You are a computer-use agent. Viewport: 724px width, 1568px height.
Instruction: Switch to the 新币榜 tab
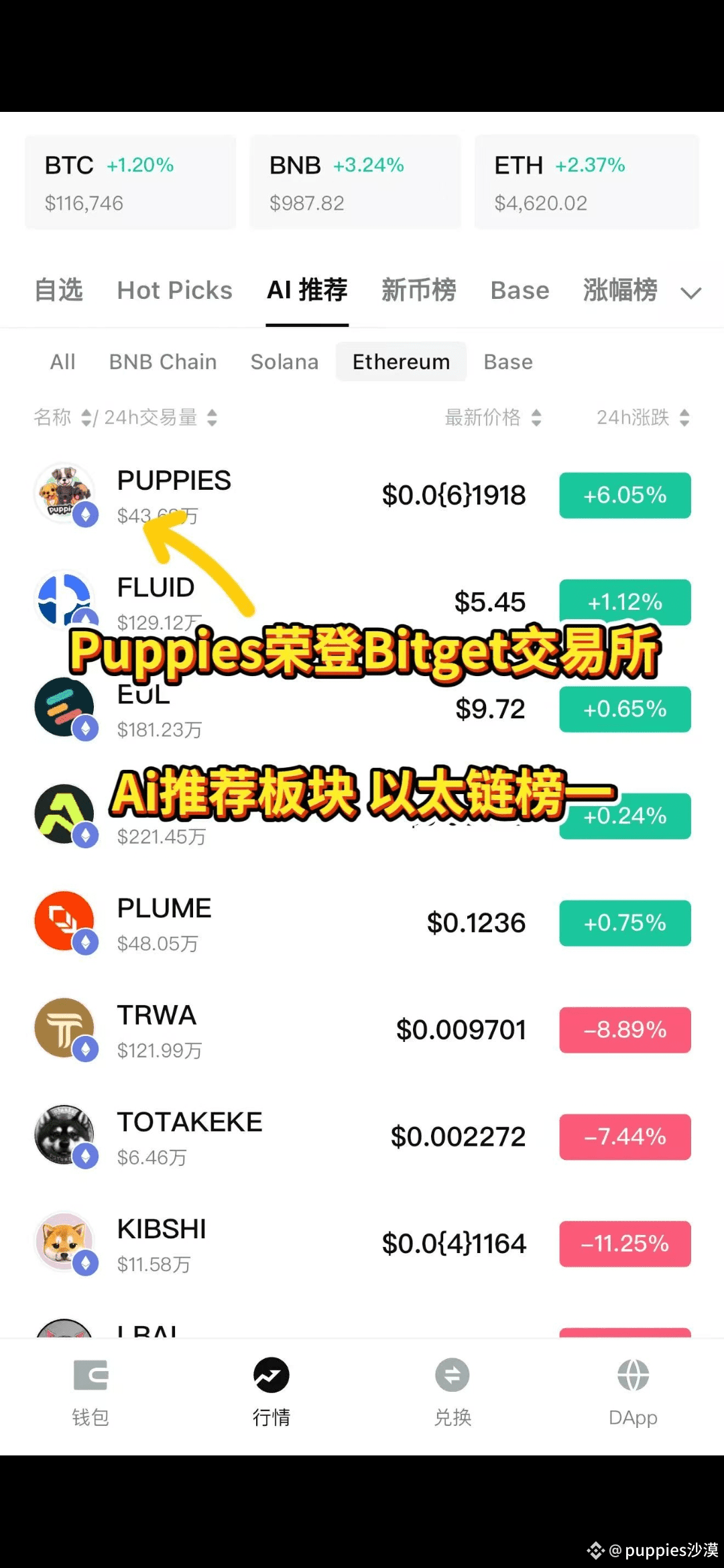click(x=419, y=290)
